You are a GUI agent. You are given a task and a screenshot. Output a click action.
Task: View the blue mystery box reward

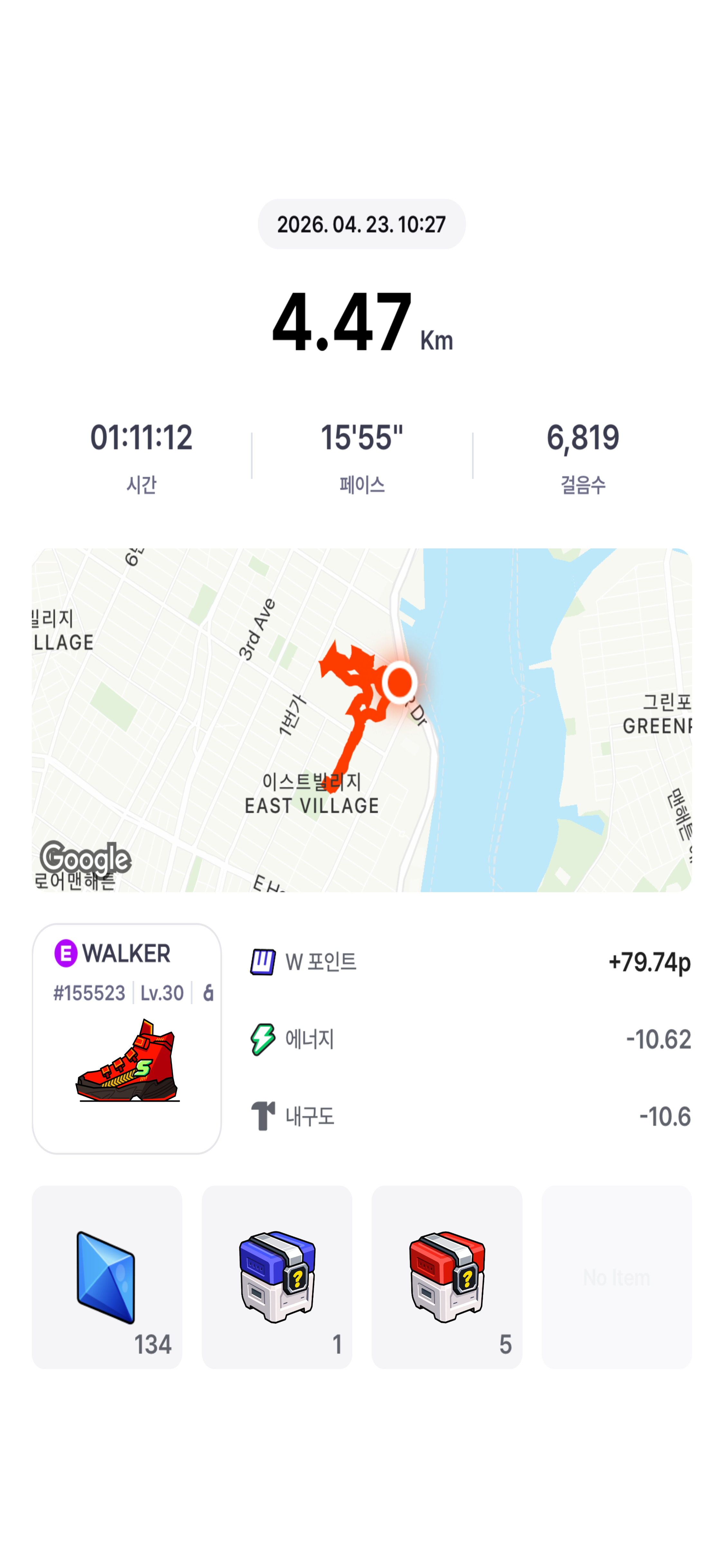[277, 1277]
